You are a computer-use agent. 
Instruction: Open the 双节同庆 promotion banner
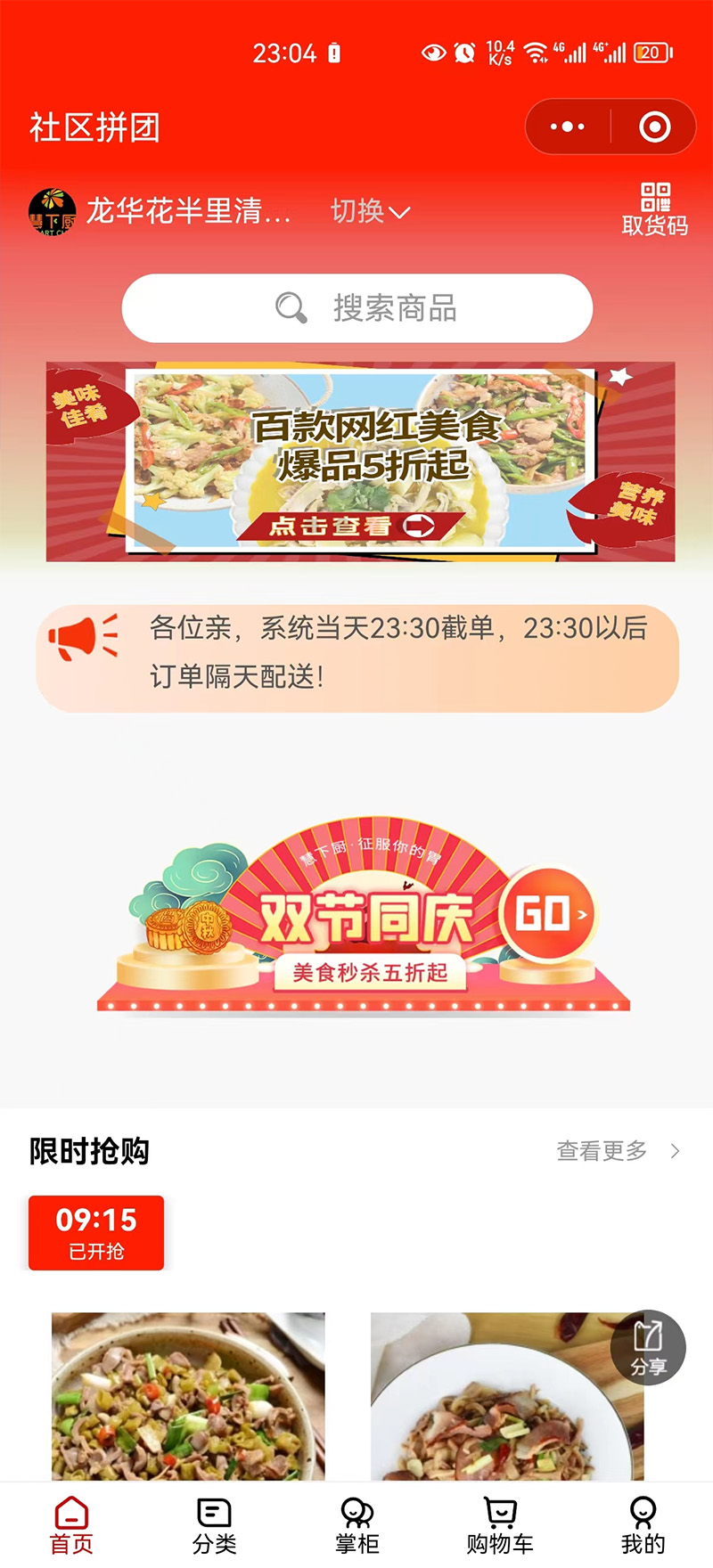364,919
